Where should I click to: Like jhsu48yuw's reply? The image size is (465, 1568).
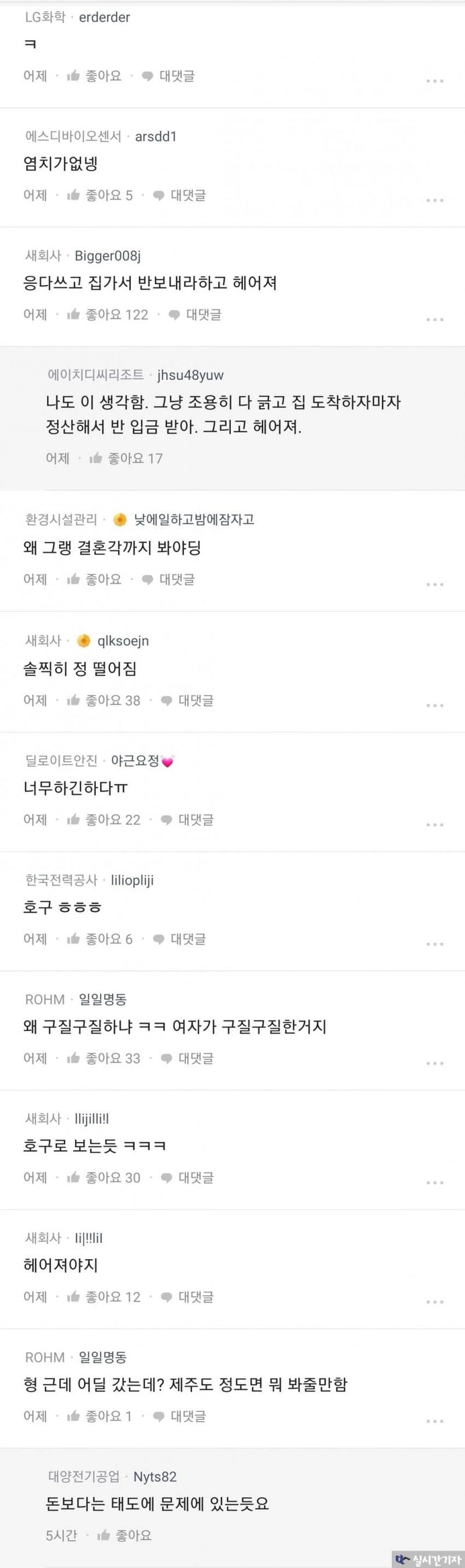click(126, 458)
